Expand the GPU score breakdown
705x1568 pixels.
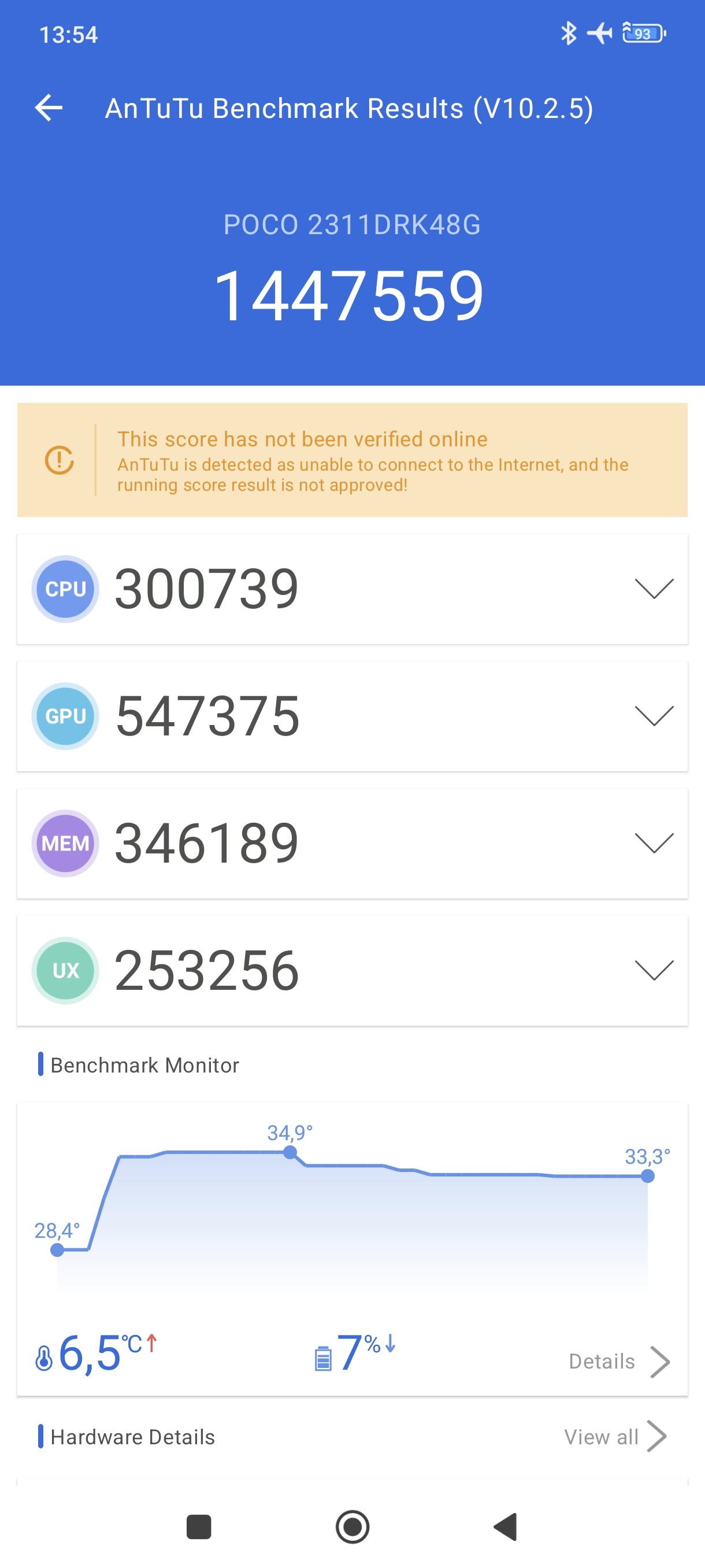click(x=654, y=716)
